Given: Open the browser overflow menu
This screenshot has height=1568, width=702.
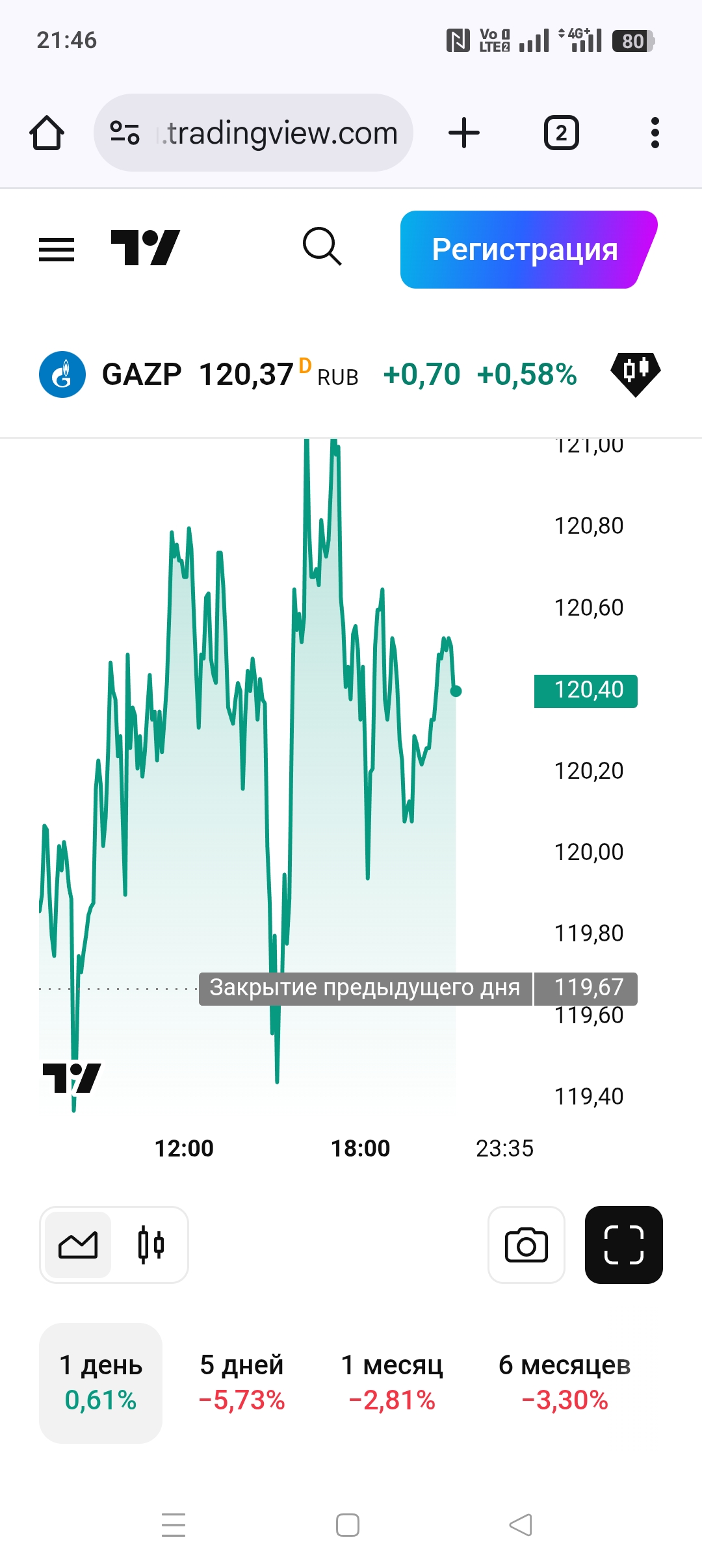Looking at the screenshot, I should (x=655, y=133).
